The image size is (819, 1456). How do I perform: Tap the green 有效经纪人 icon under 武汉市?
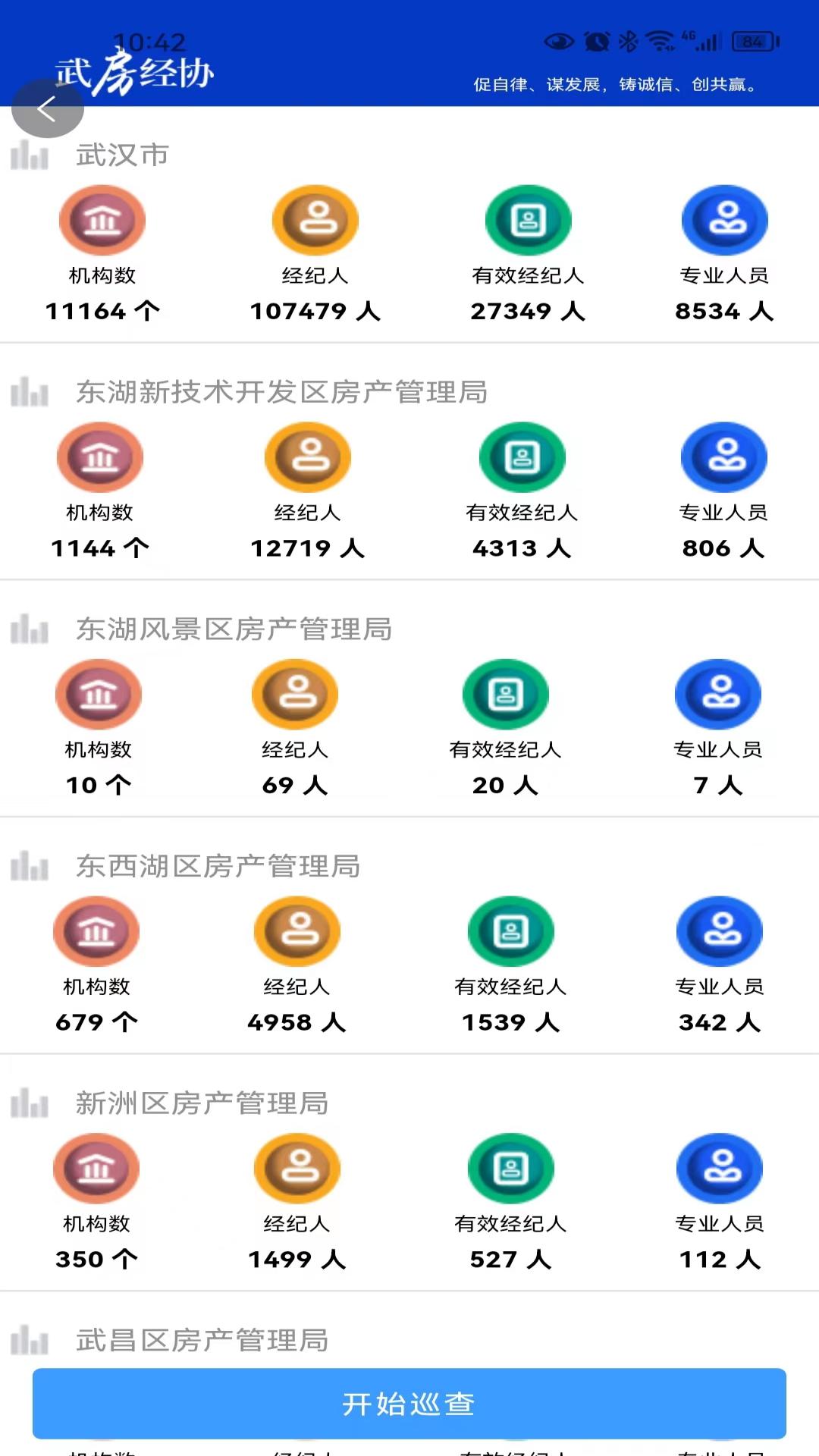(529, 220)
